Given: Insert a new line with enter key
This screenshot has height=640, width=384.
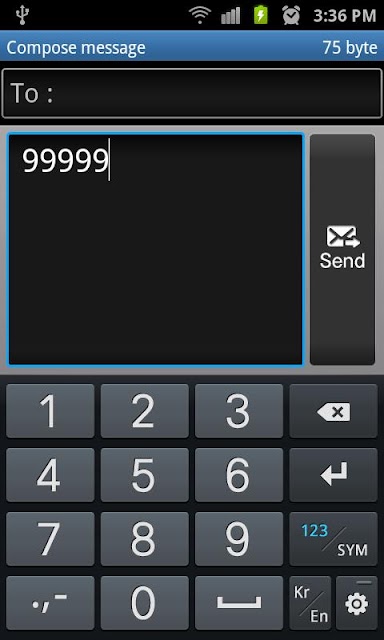Looking at the screenshot, I should (333, 475).
